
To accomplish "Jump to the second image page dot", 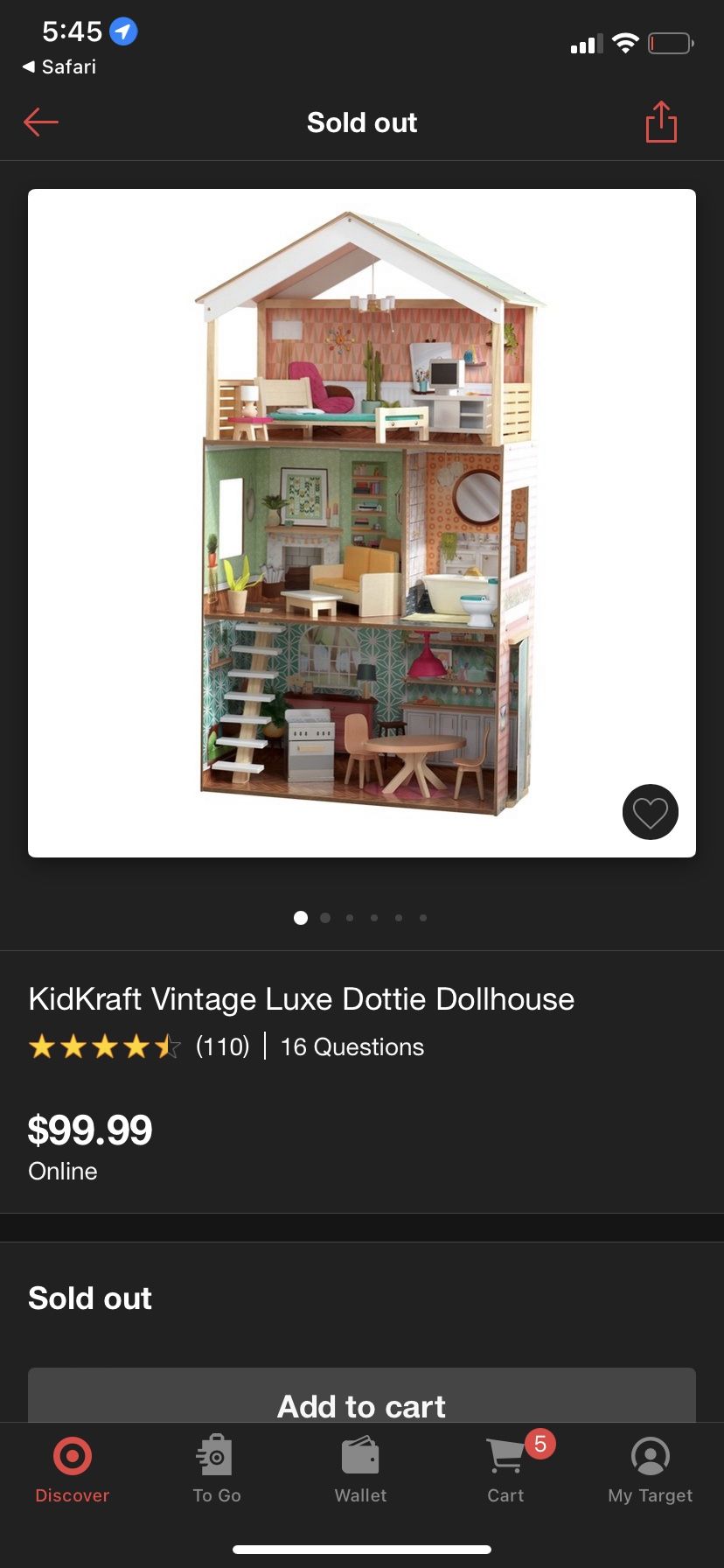I will click(325, 918).
